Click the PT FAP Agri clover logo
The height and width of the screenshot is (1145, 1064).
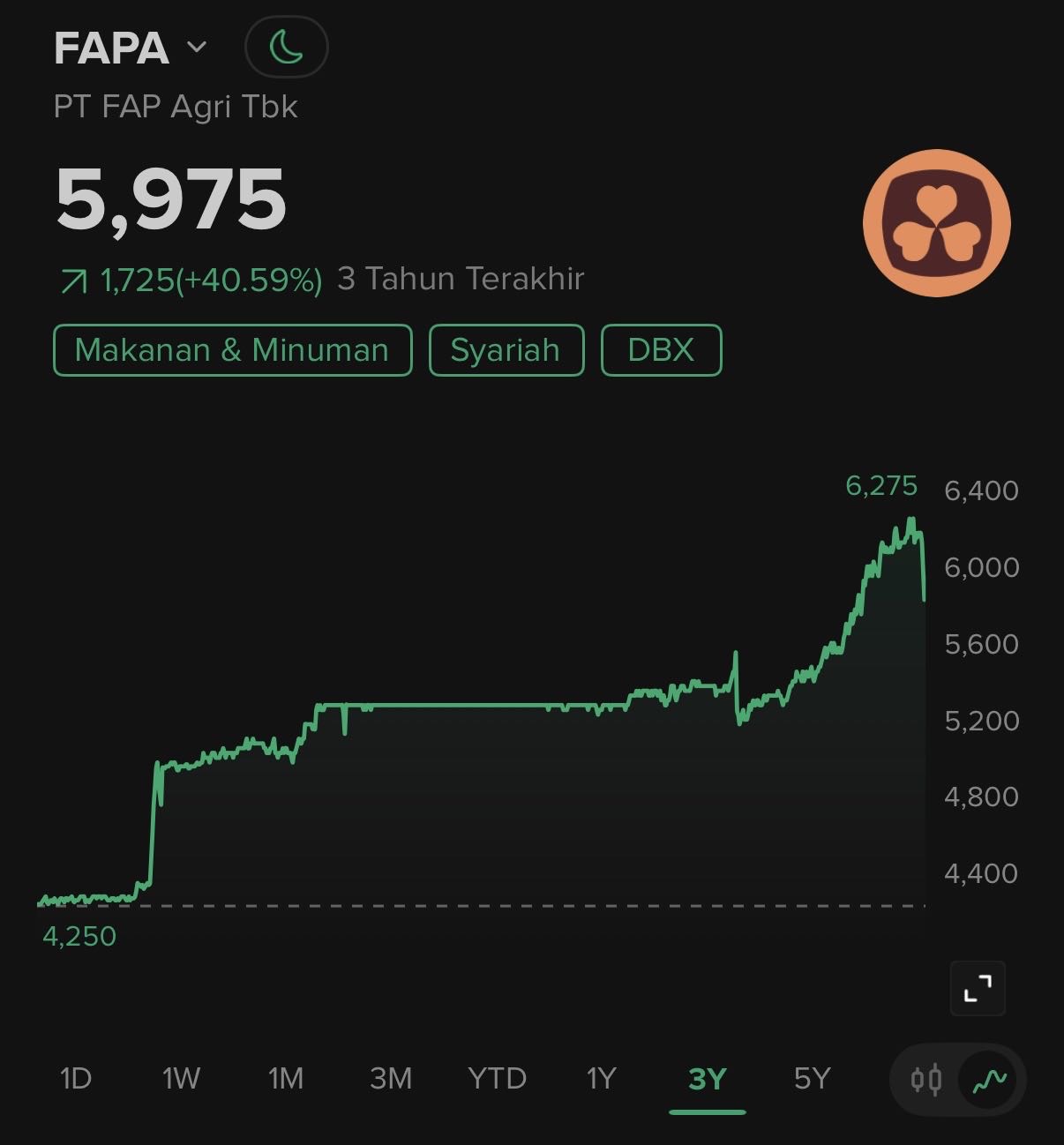tap(937, 220)
